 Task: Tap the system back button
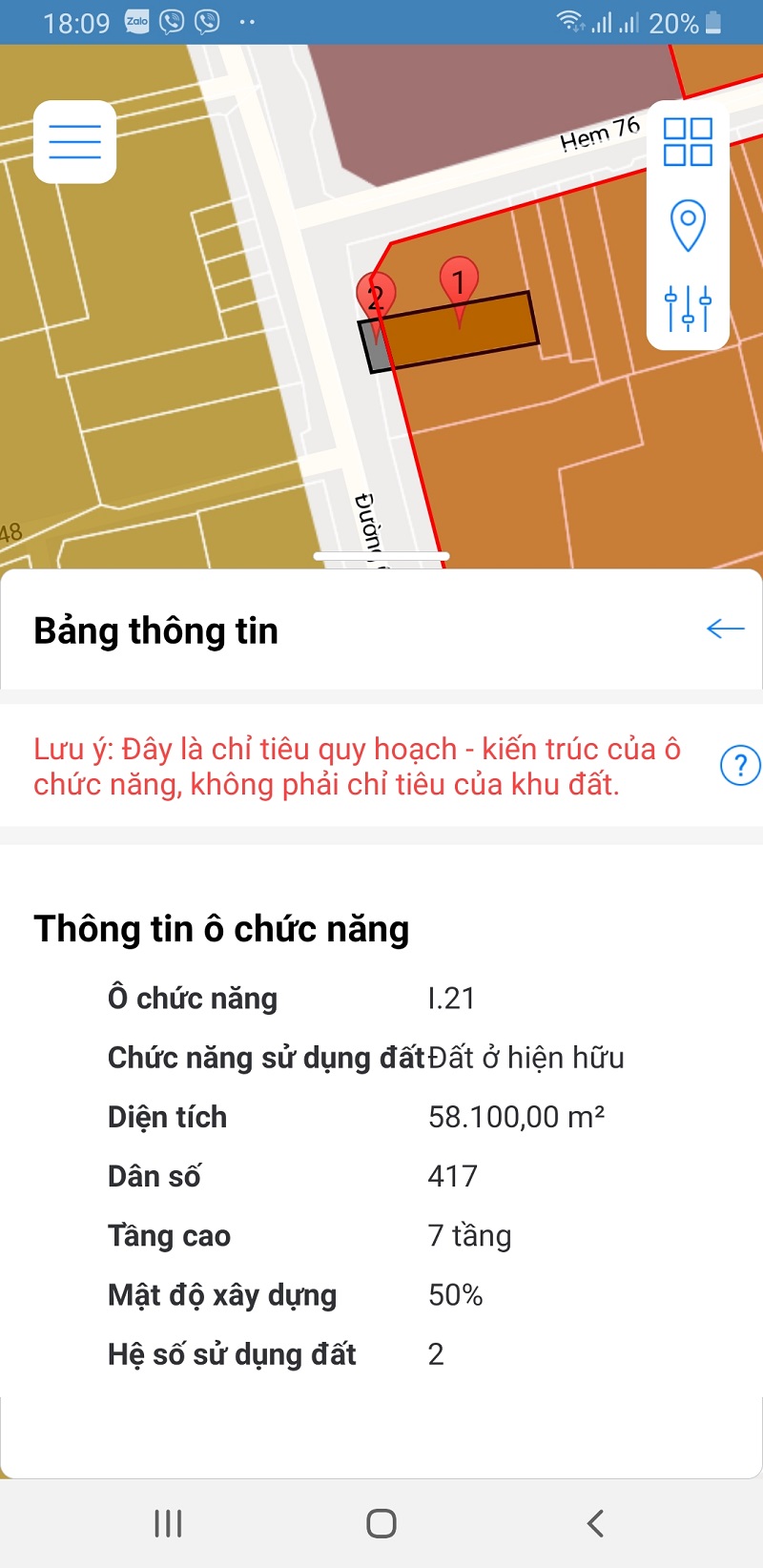point(595,1523)
